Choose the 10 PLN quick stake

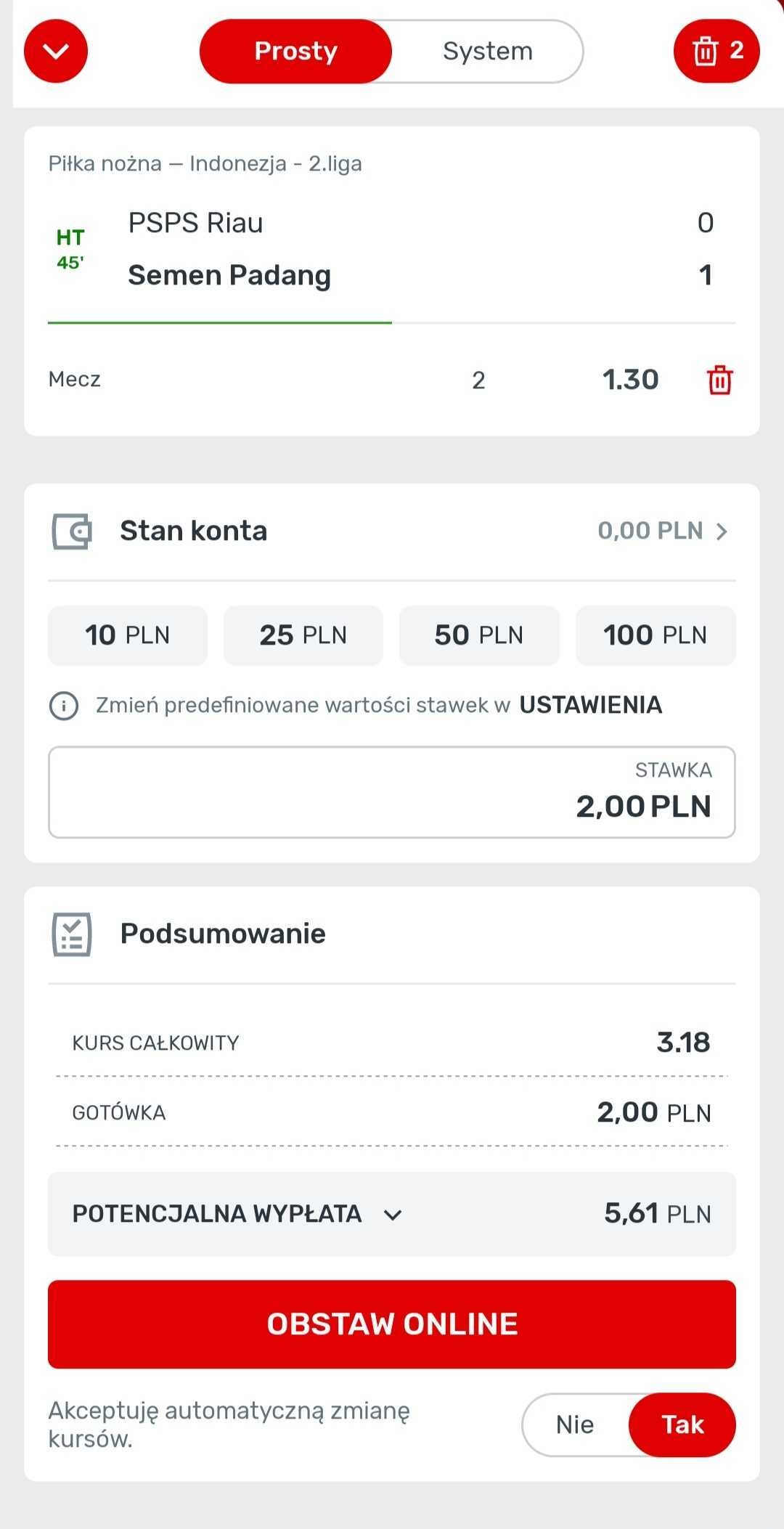(128, 635)
